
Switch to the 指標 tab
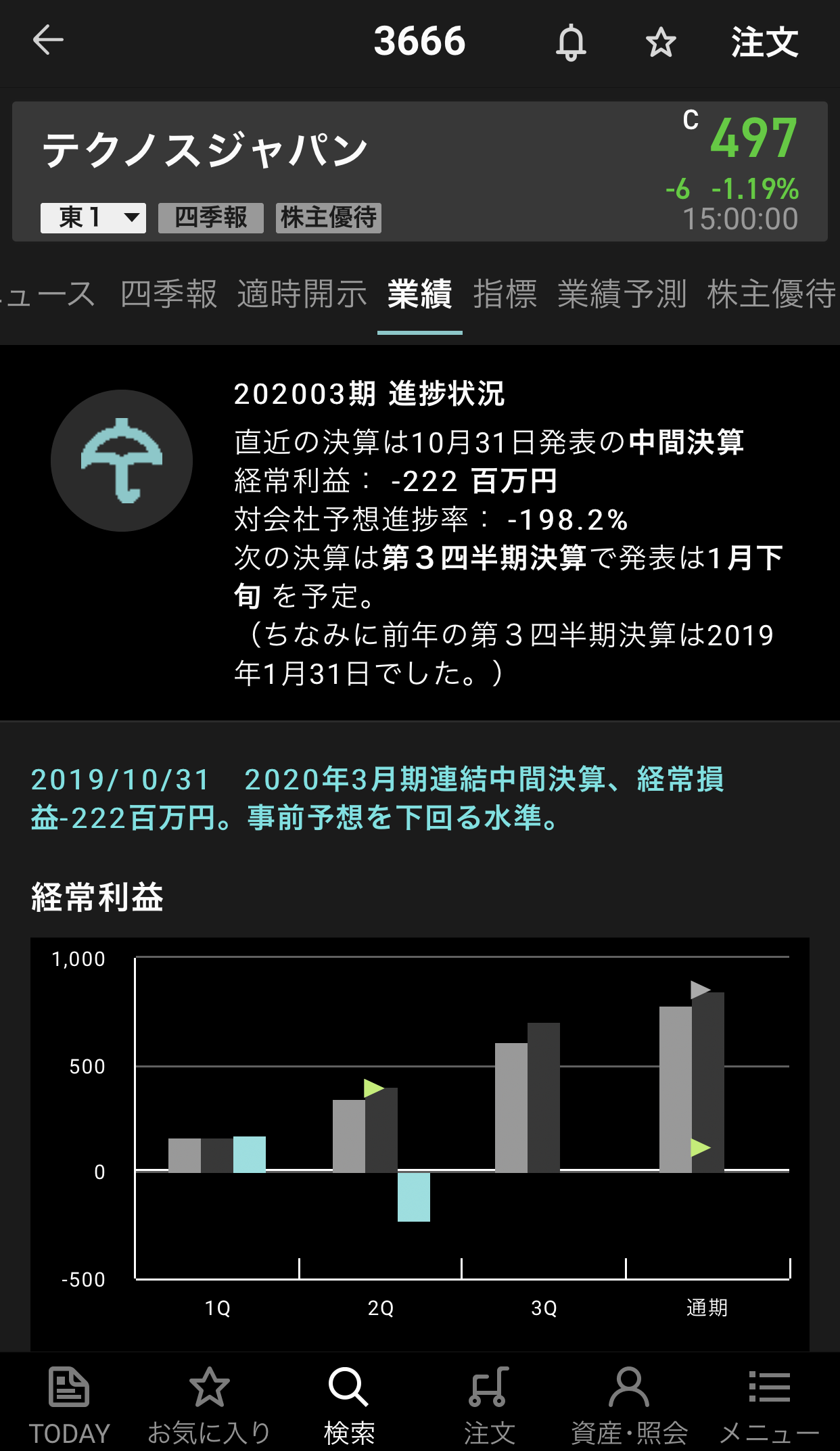505,294
